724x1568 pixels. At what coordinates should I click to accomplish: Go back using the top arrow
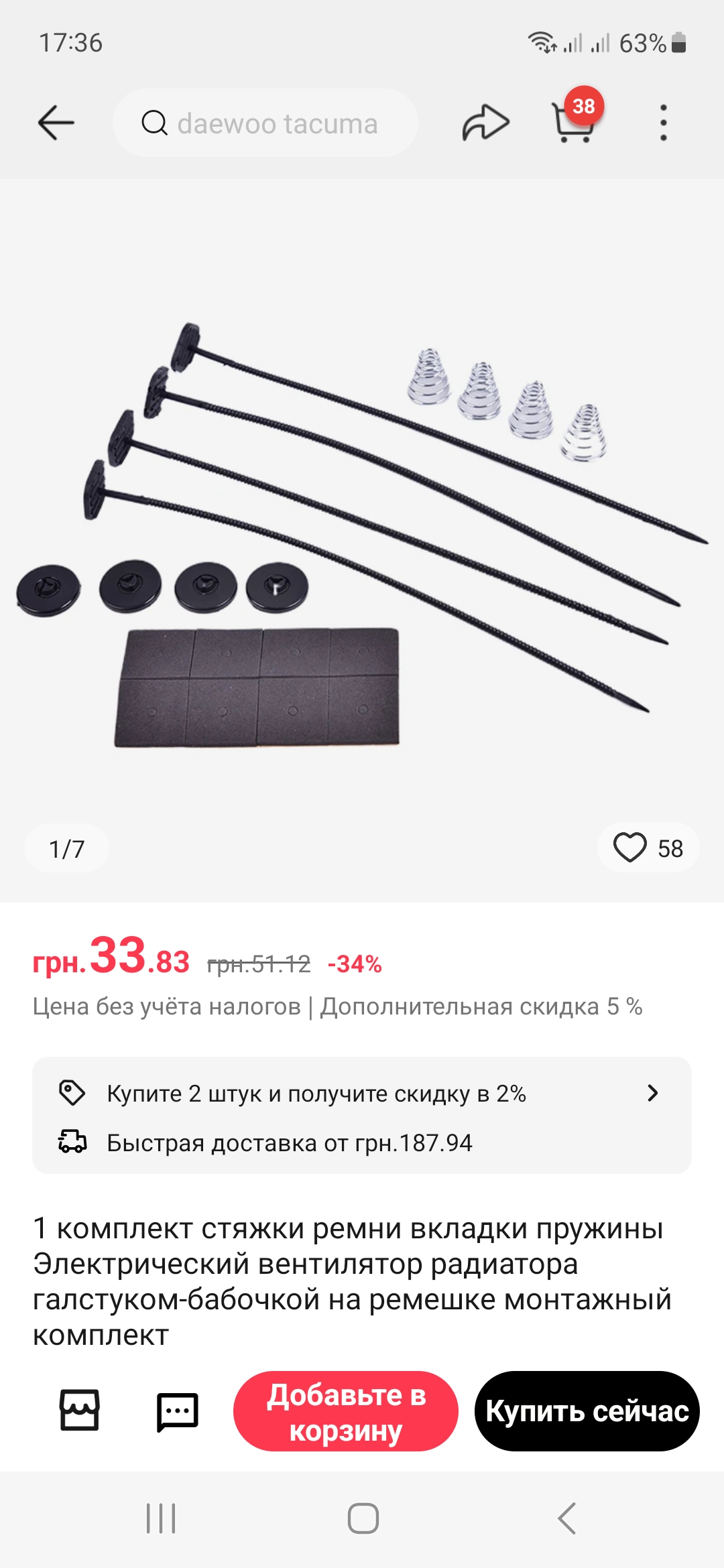pyautogui.click(x=56, y=123)
